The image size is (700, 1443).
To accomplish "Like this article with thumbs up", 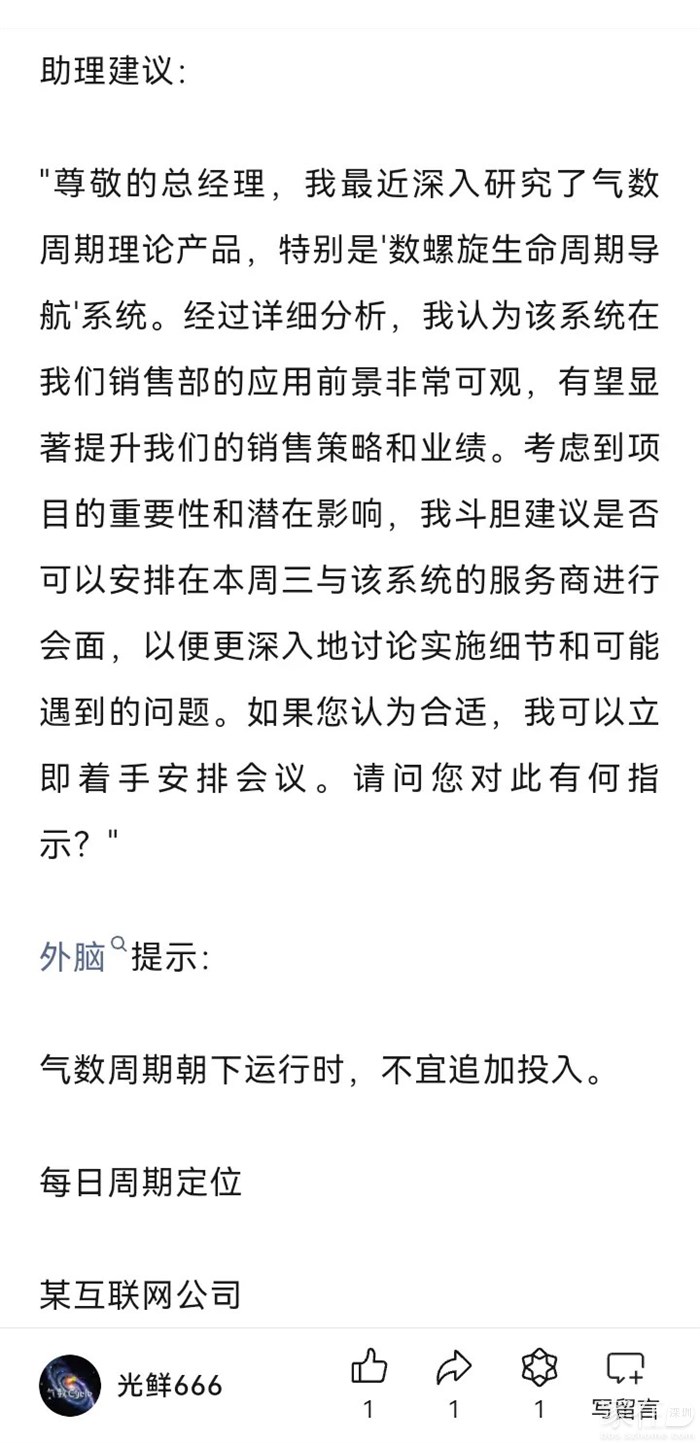I will 369,1367.
